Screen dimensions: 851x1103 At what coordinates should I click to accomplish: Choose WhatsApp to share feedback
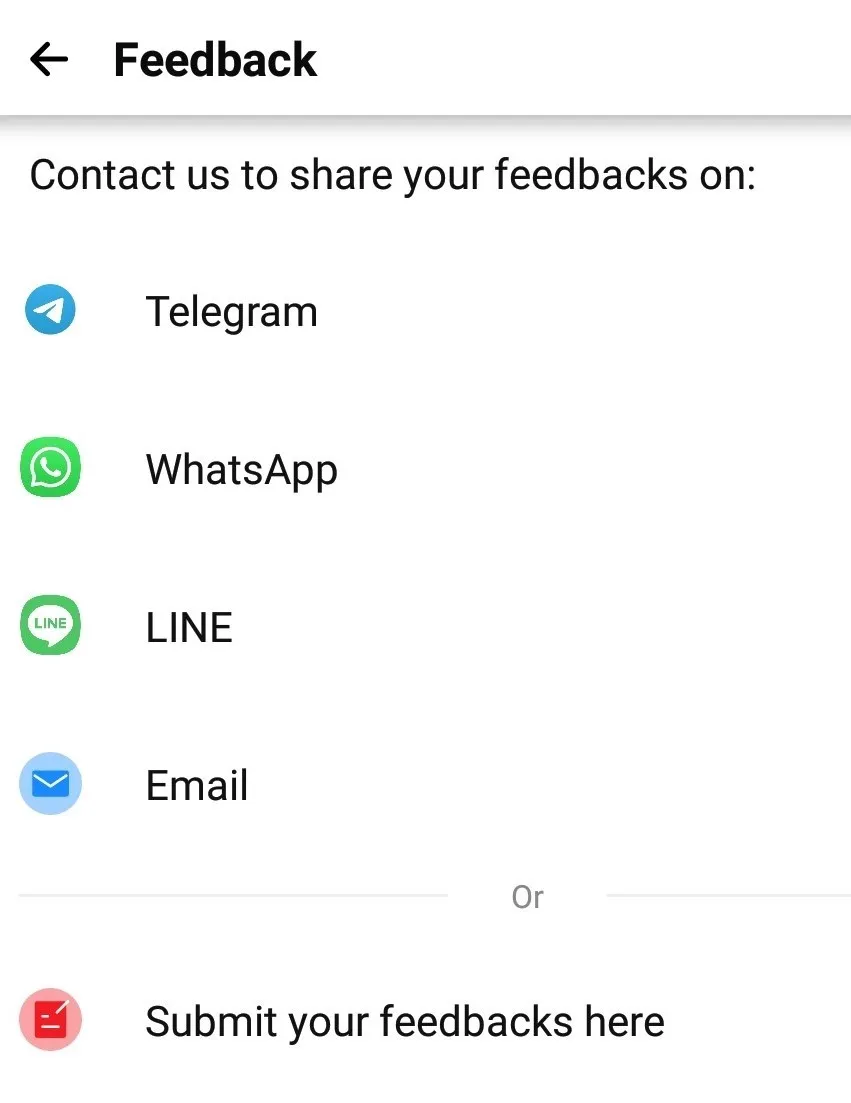(x=241, y=469)
